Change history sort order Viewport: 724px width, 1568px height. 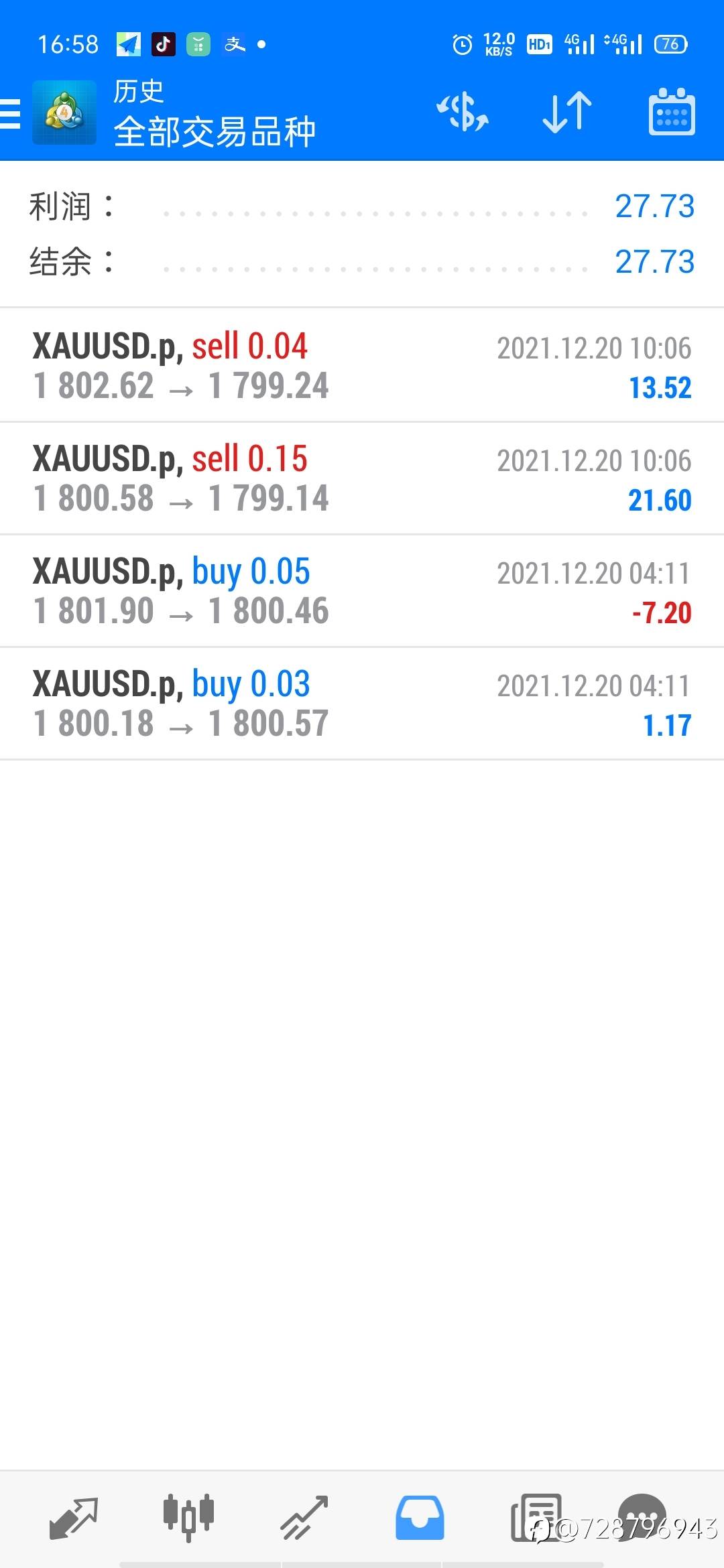(x=567, y=112)
